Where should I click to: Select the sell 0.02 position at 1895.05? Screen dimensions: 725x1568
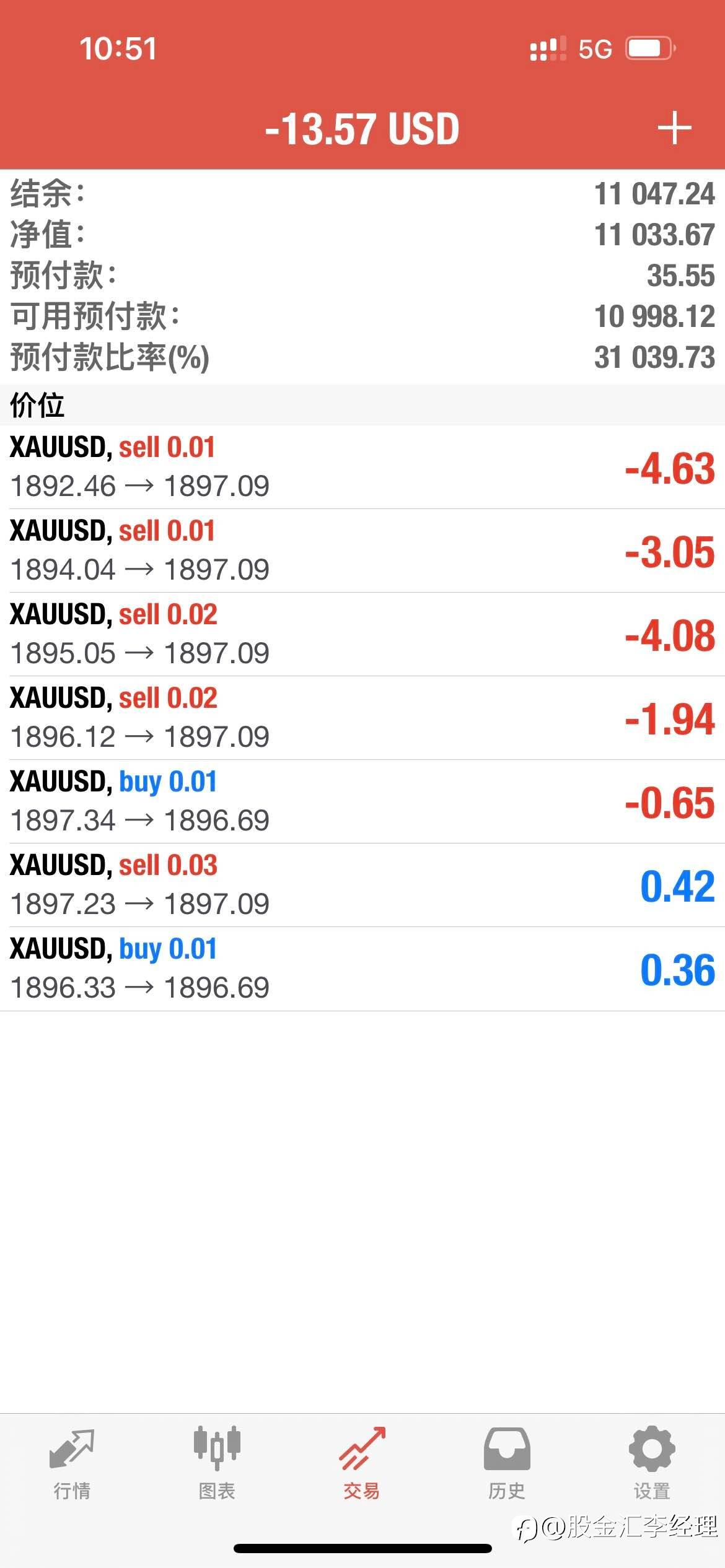(x=362, y=634)
